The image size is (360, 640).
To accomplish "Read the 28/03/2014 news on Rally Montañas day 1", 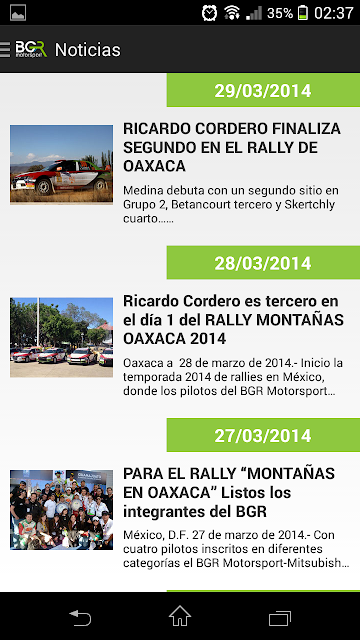I will 180,344.
